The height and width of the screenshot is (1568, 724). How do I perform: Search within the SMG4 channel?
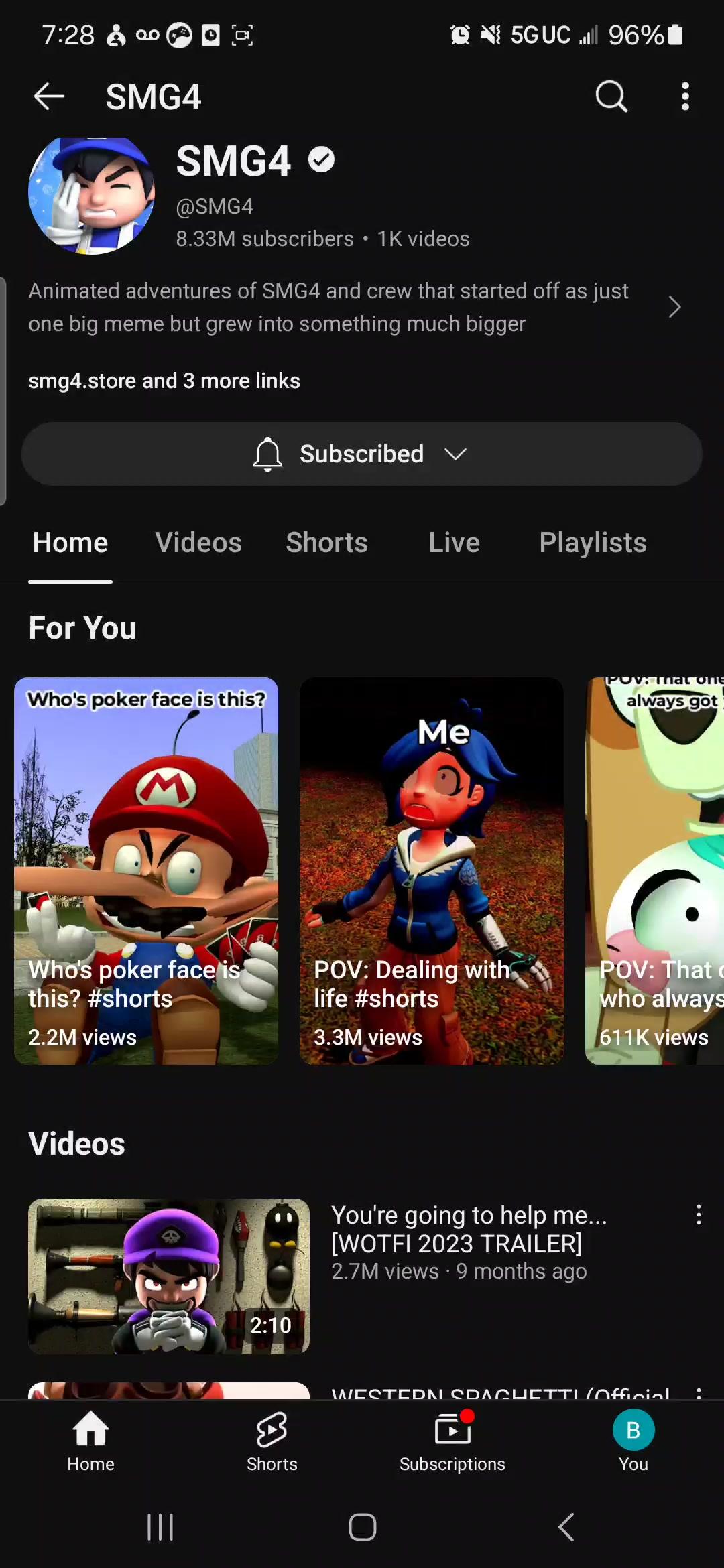click(x=611, y=96)
